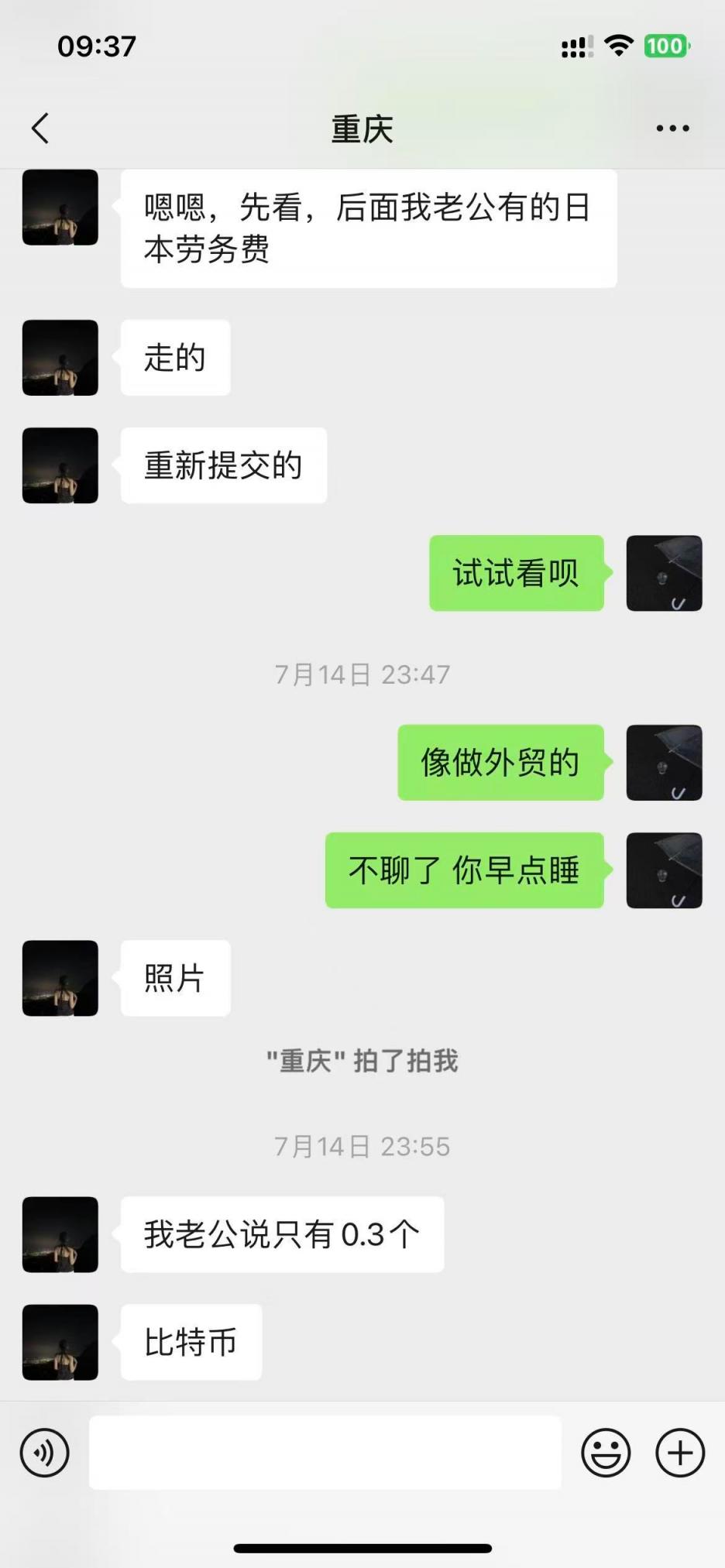Tap my avatar beside "试试看呗" message
This screenshot has width=725, height=1568.
pyautogui.click(x=664, y=573)
